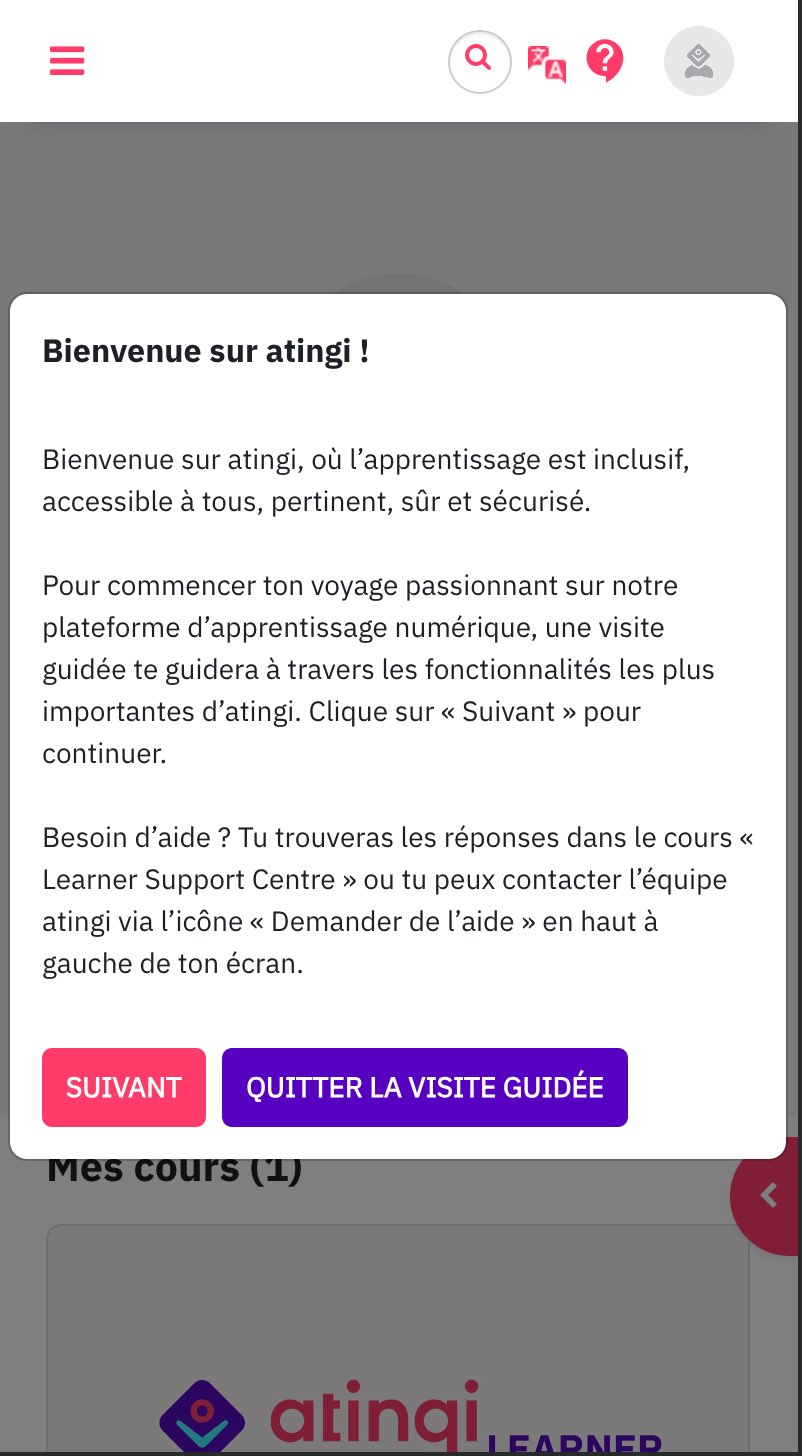Continue the tour with Suivant
Image resolution: width=802 pixels, height=1456 pixels.
tap(124, 1087)
